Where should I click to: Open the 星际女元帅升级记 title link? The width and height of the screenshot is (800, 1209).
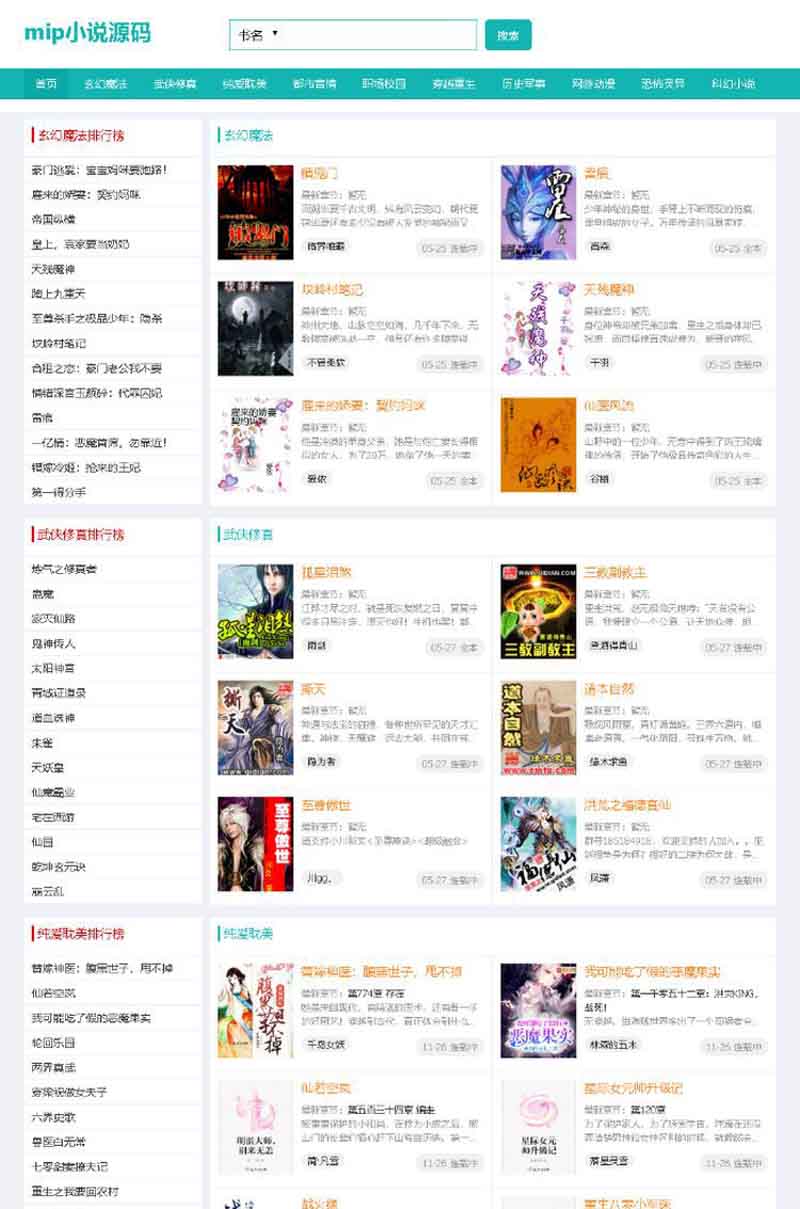[x=633, y=1087]
